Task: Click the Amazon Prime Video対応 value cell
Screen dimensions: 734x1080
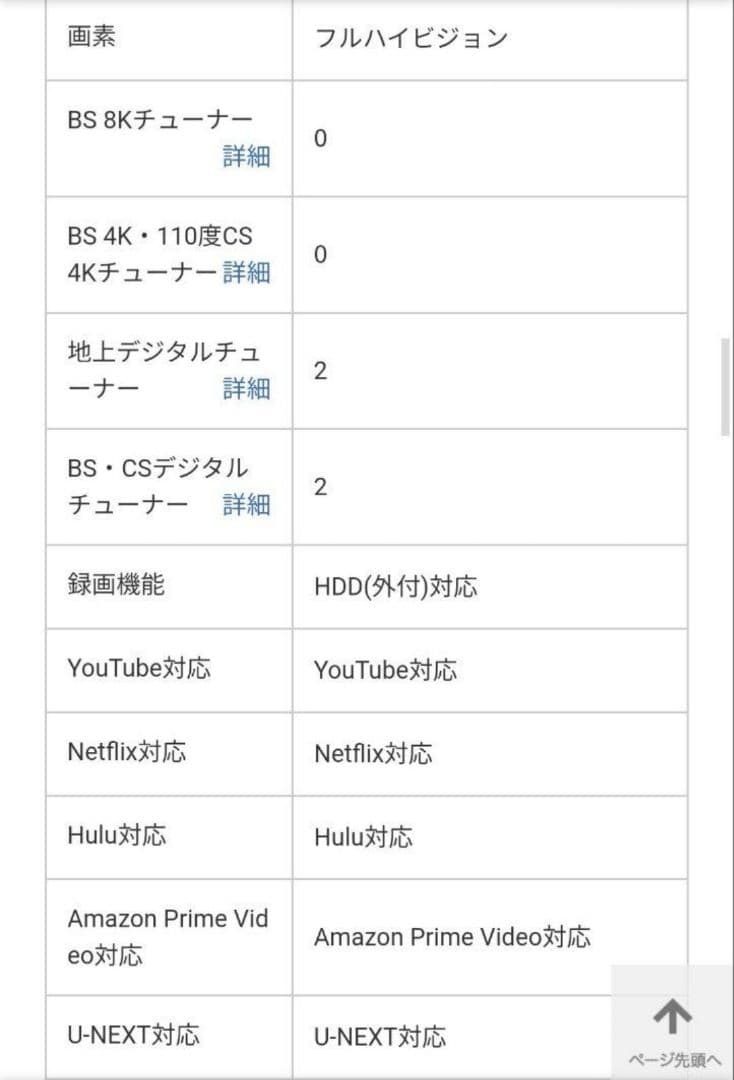Action: pyautogui.click(x=453, y=937)
